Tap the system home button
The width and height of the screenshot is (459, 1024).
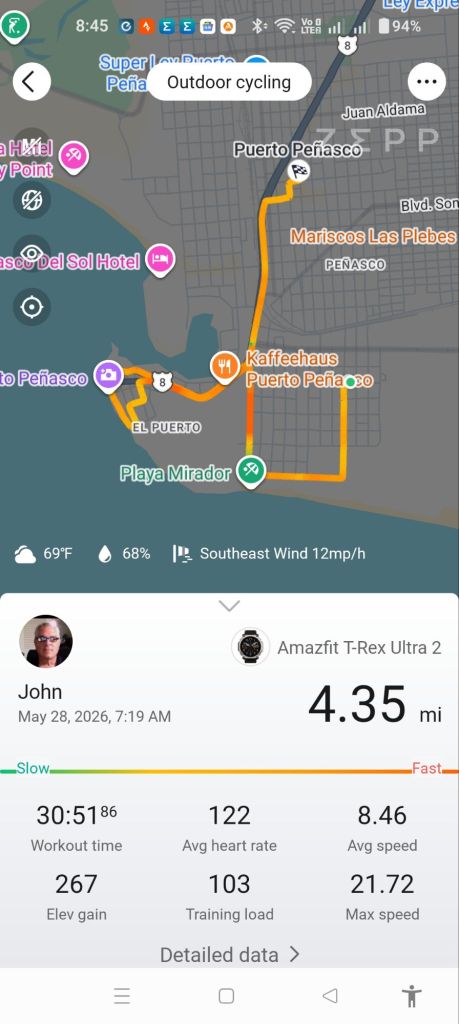[x=226, y=996]
